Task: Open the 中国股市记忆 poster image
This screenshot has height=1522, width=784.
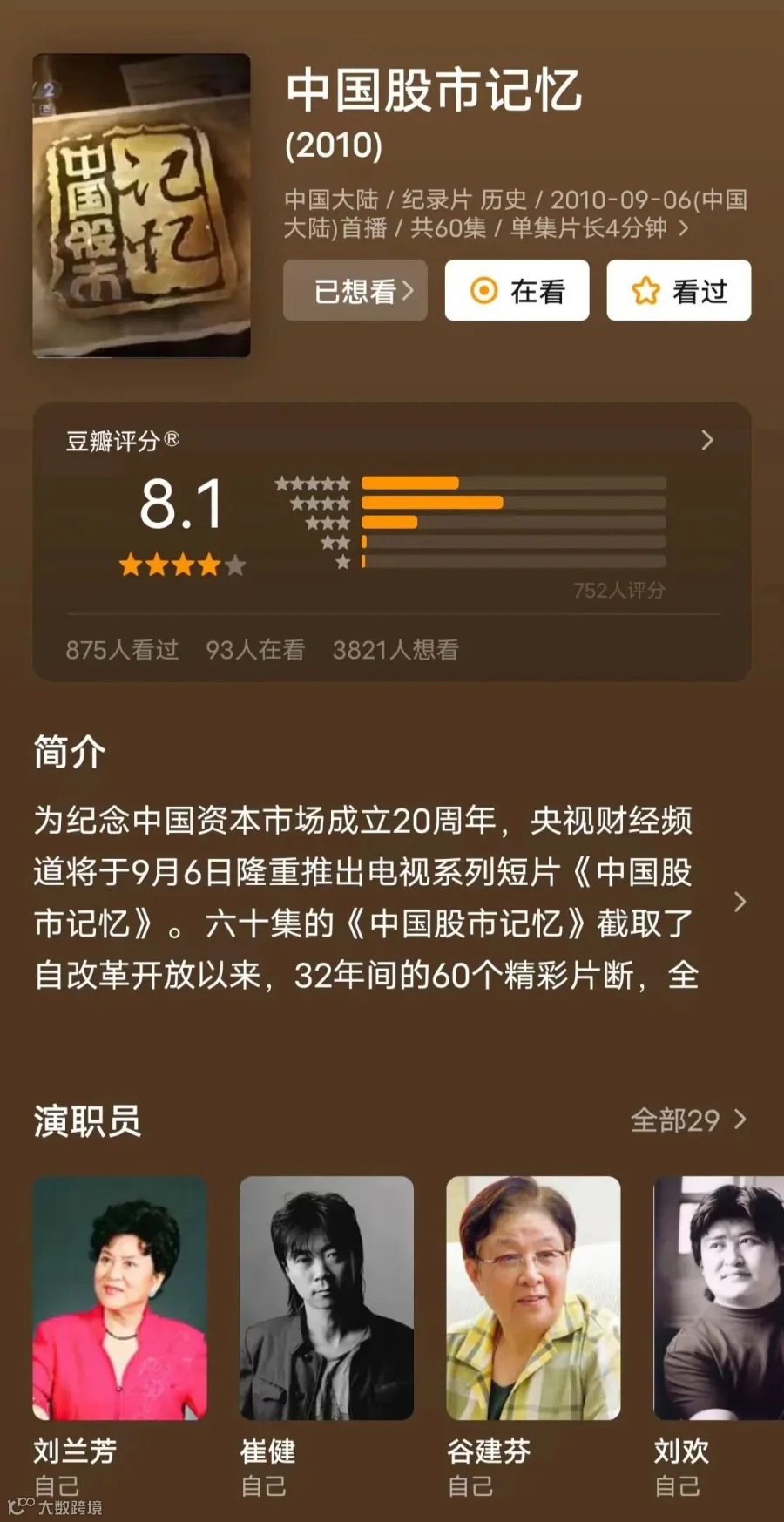Action: click(x=141, y=206)
